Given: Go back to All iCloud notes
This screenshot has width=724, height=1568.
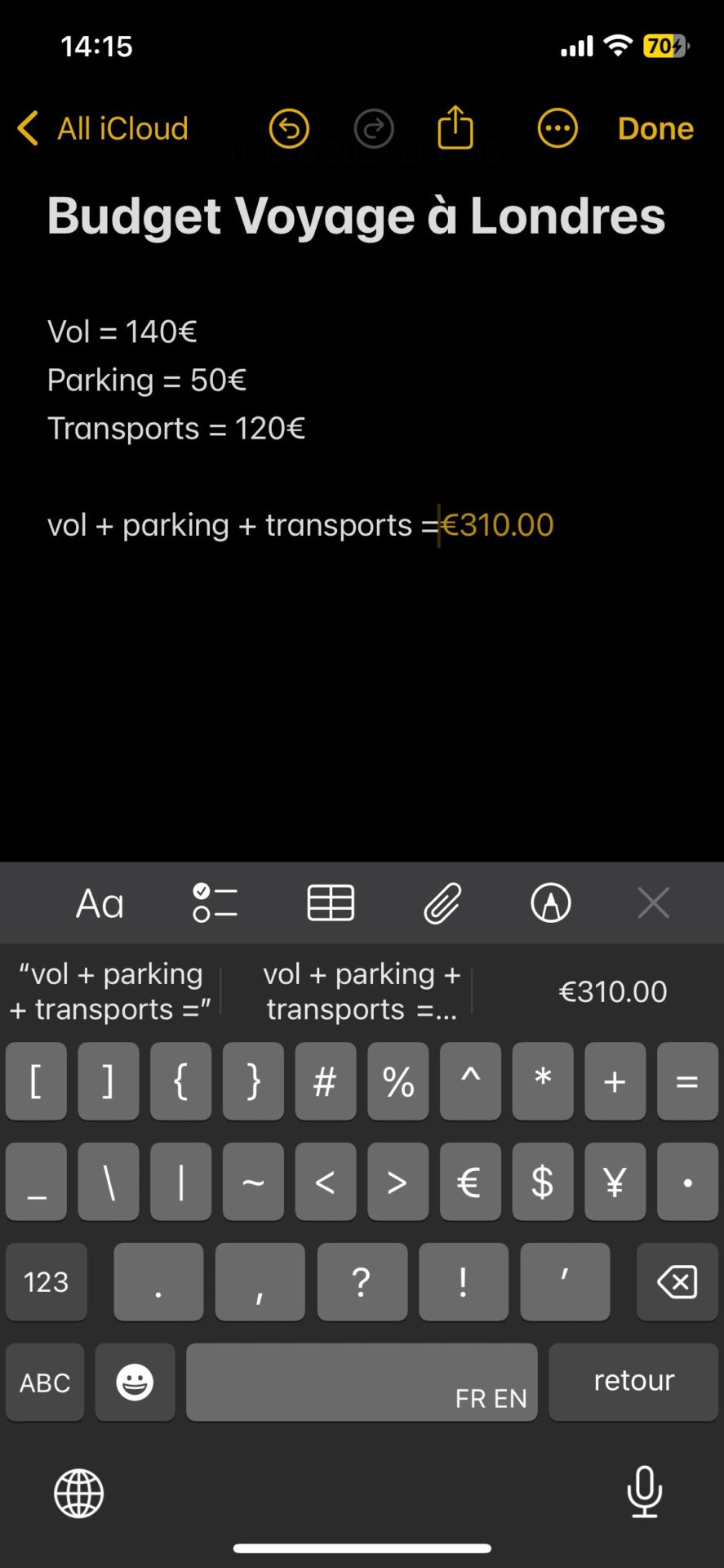Looking at the screenshot, I should pos(103,129).
